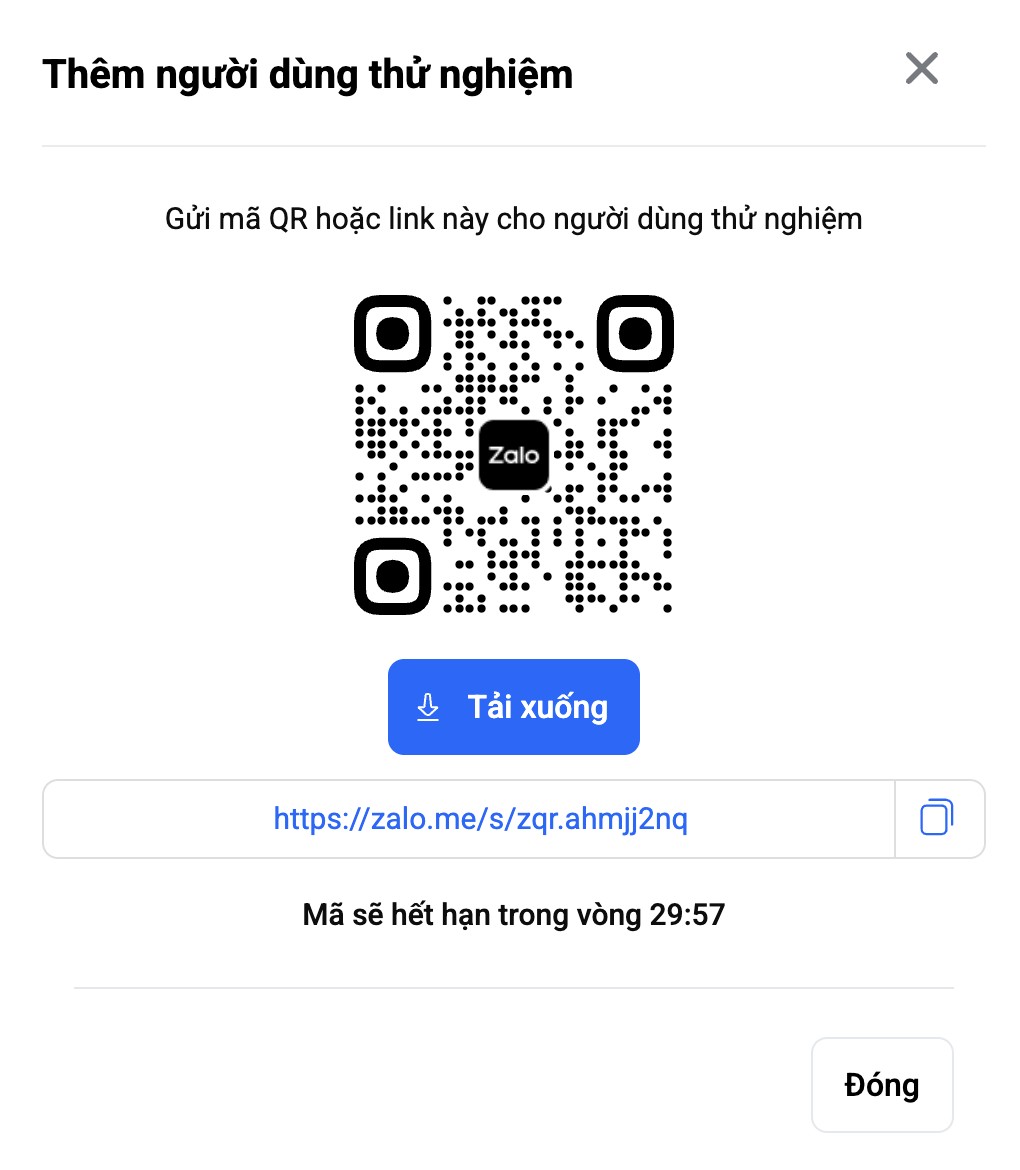1020x1170 pixels.
Task: Click the expiration countdown text
Action: coord(513,913)
